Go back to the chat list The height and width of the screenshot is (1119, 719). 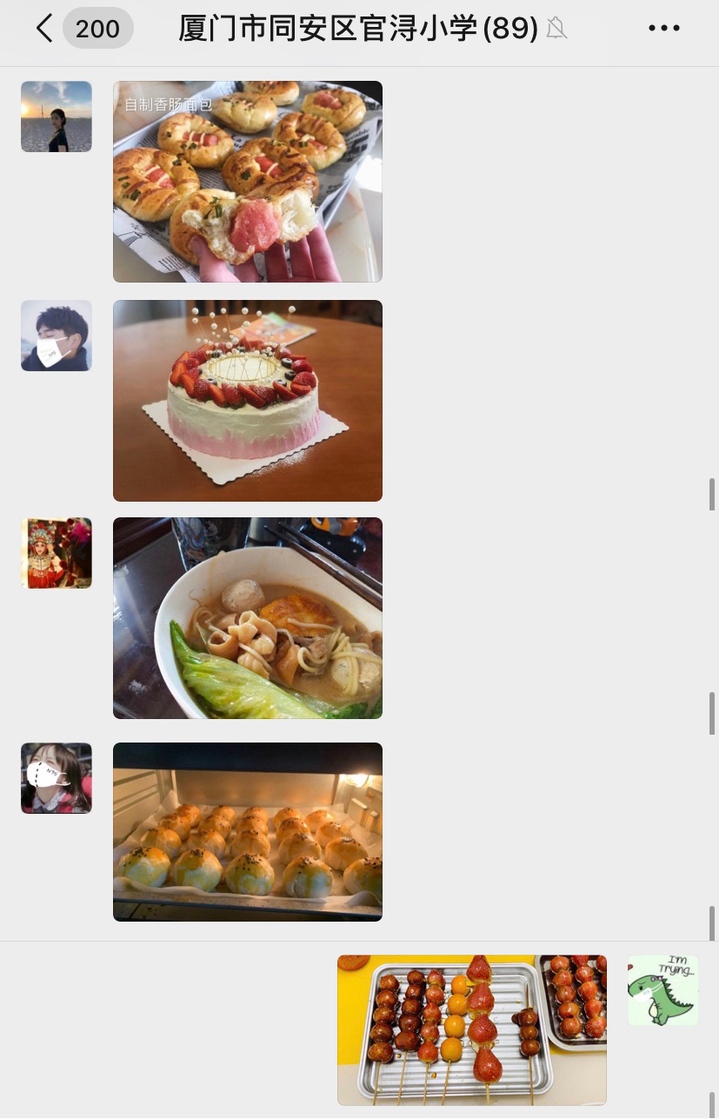pyautogui.click(x=45, y=28)
